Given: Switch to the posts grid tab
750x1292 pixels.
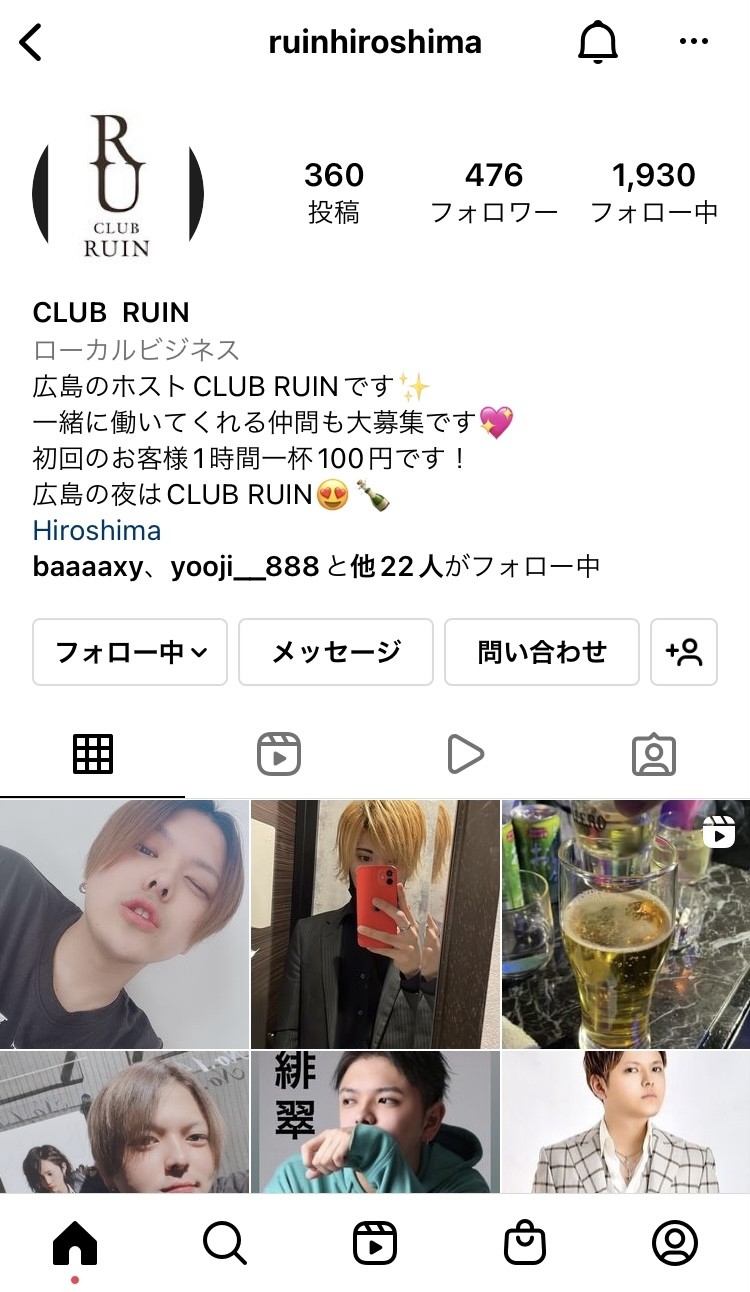Looking at the screenshot, I should pos(93,754).
